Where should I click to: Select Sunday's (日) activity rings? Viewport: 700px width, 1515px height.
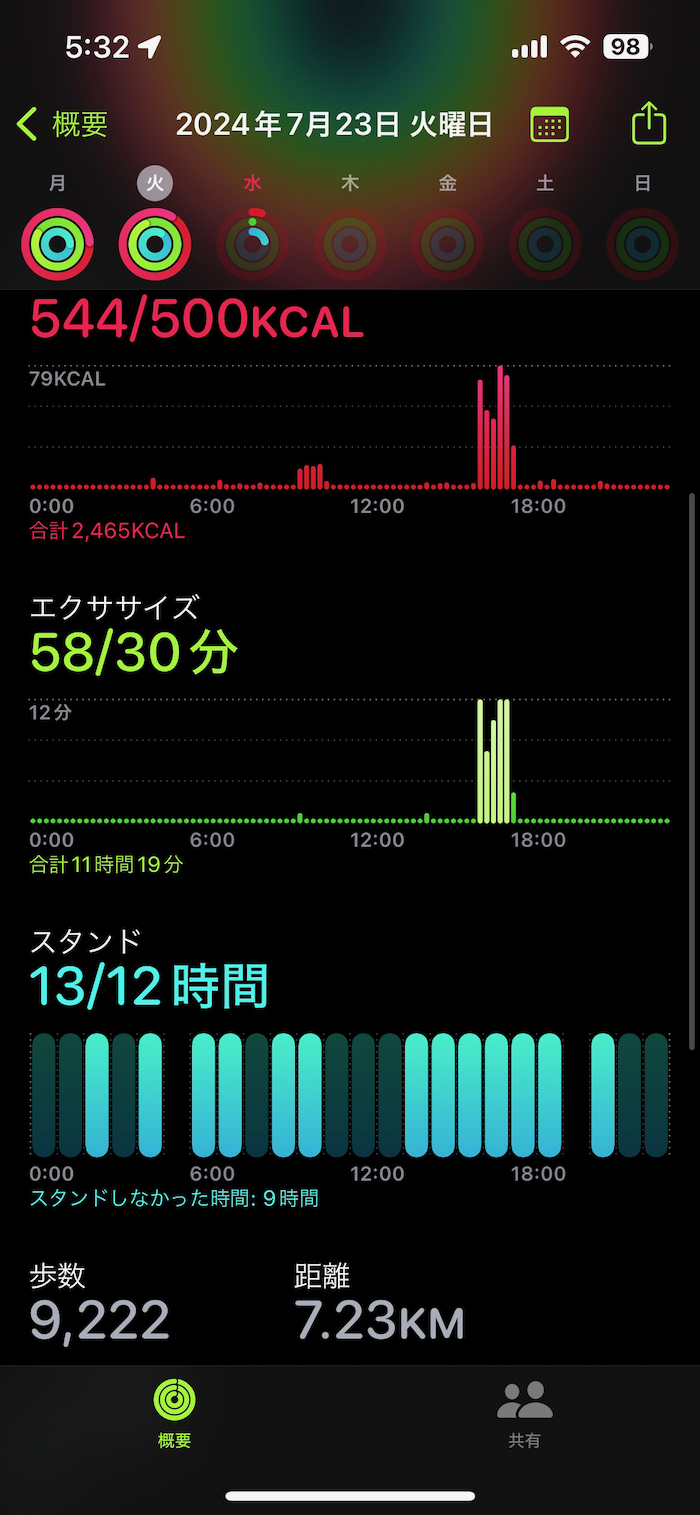pos(643,243)
